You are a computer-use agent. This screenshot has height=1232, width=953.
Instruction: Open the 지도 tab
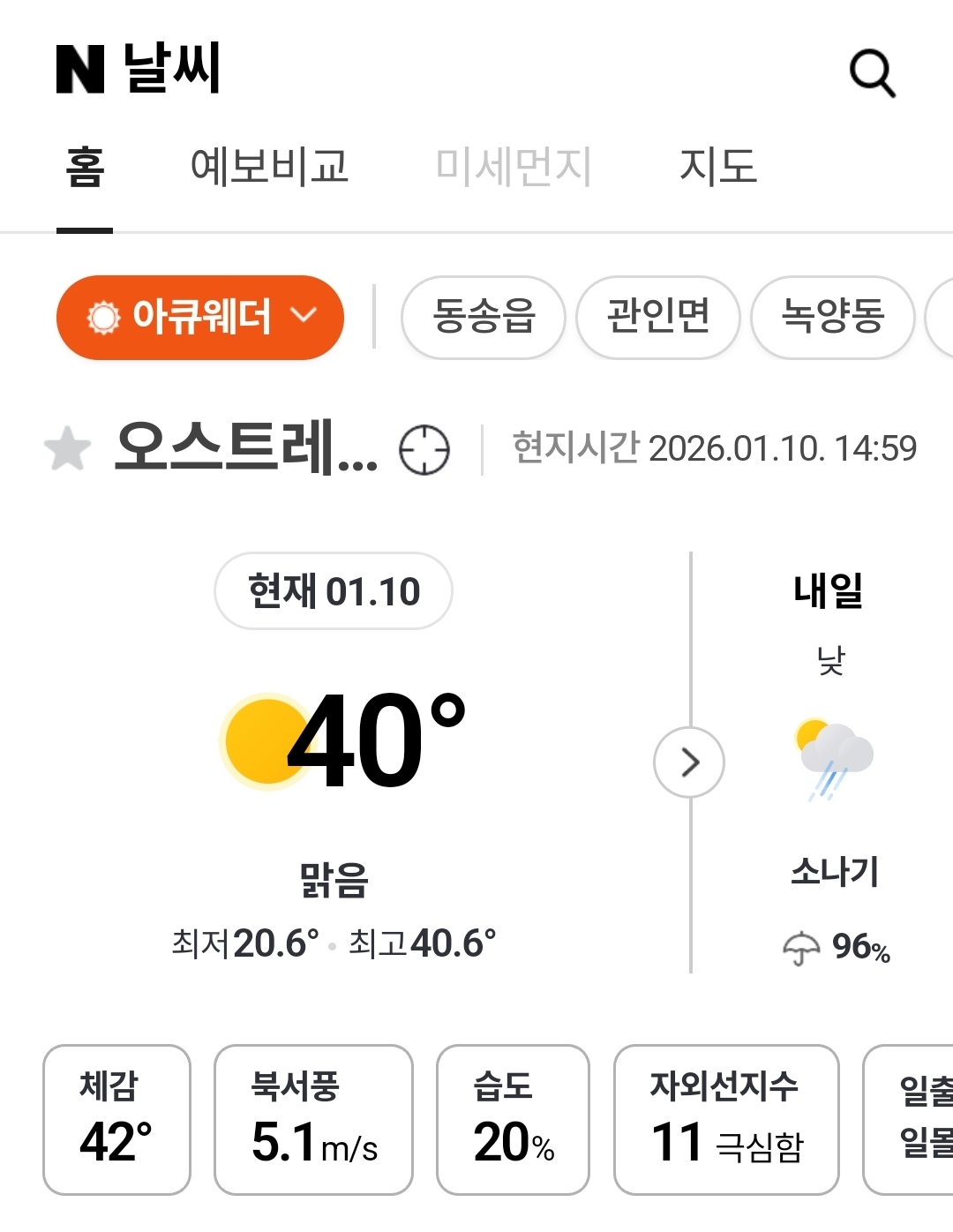[x=718, y=167]
